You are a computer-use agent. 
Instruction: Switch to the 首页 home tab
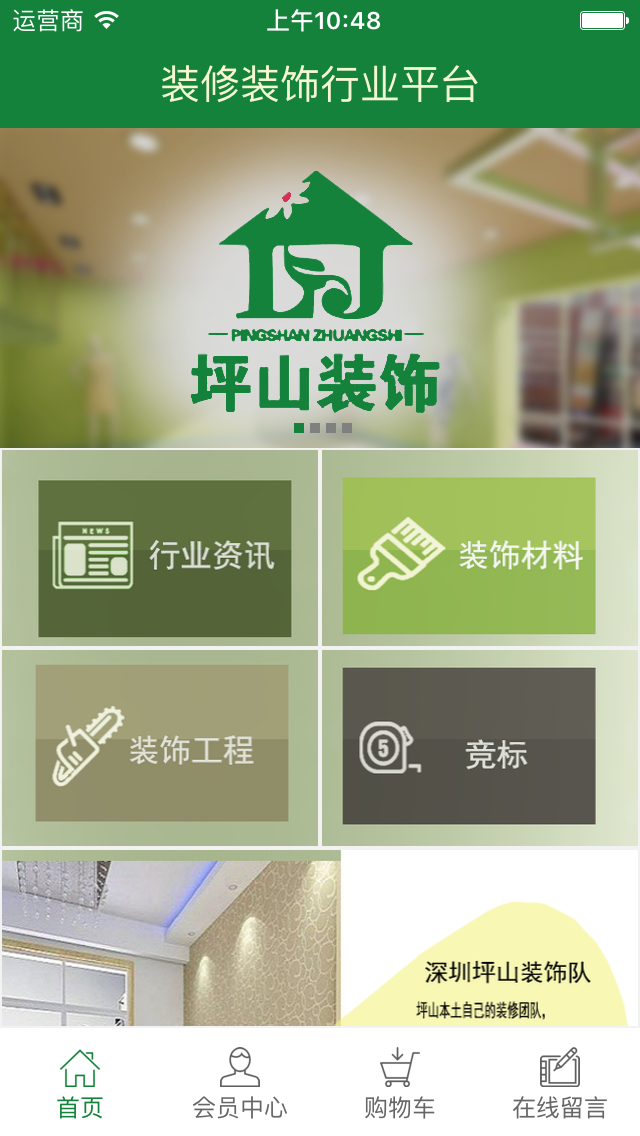tap(80, 1084)
